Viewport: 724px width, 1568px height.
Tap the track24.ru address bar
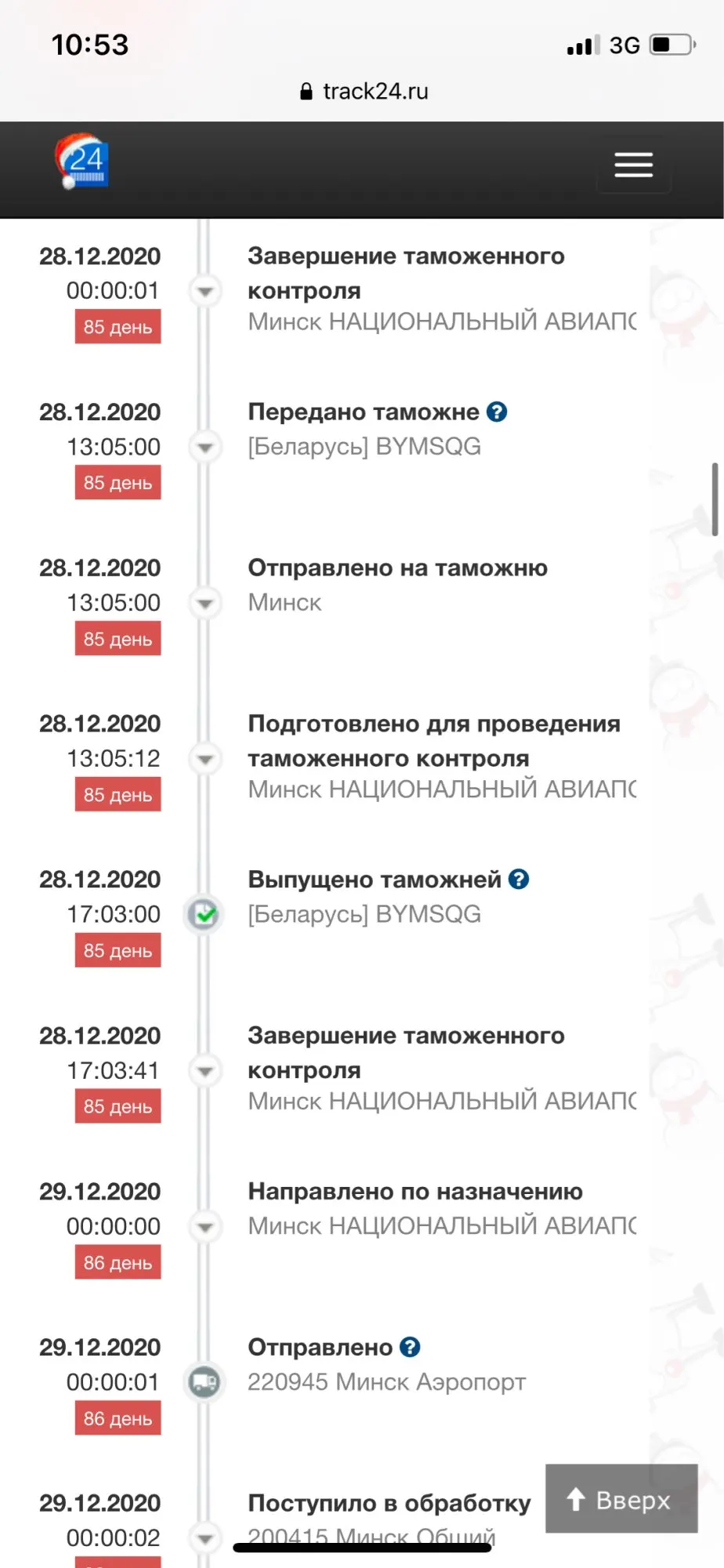pyautogui.click(x=364, y=92)
